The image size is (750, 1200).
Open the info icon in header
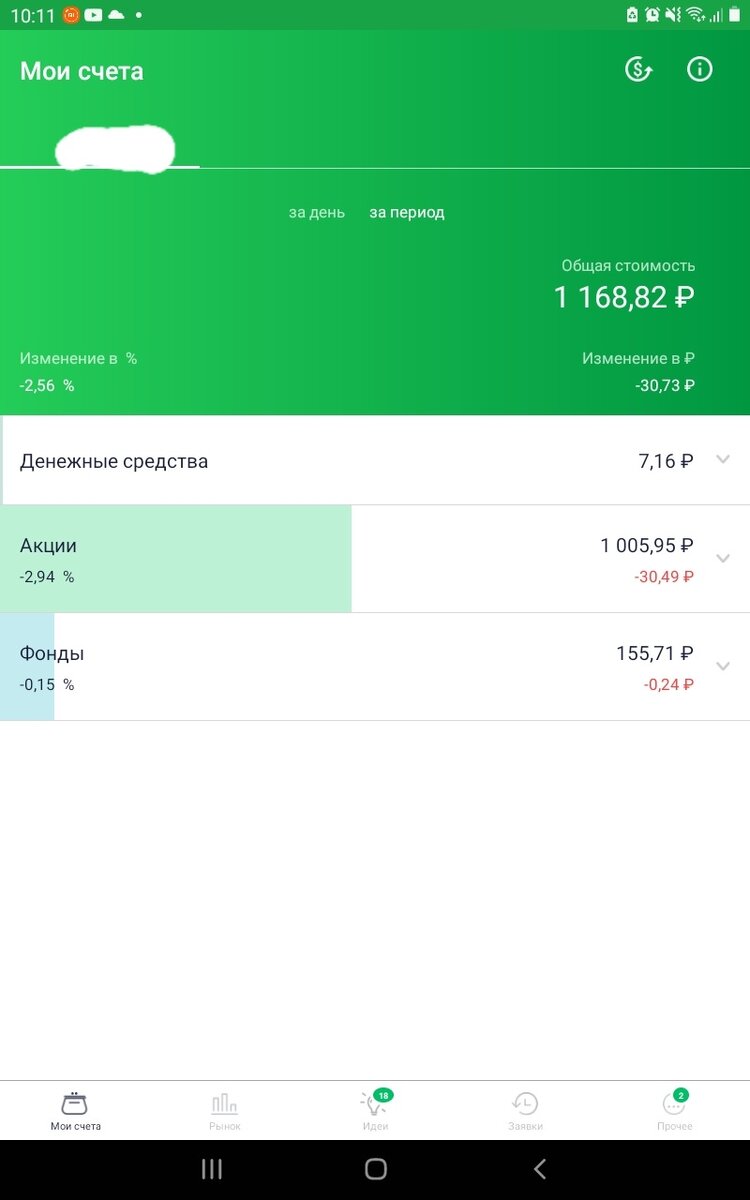coord(699,69)
